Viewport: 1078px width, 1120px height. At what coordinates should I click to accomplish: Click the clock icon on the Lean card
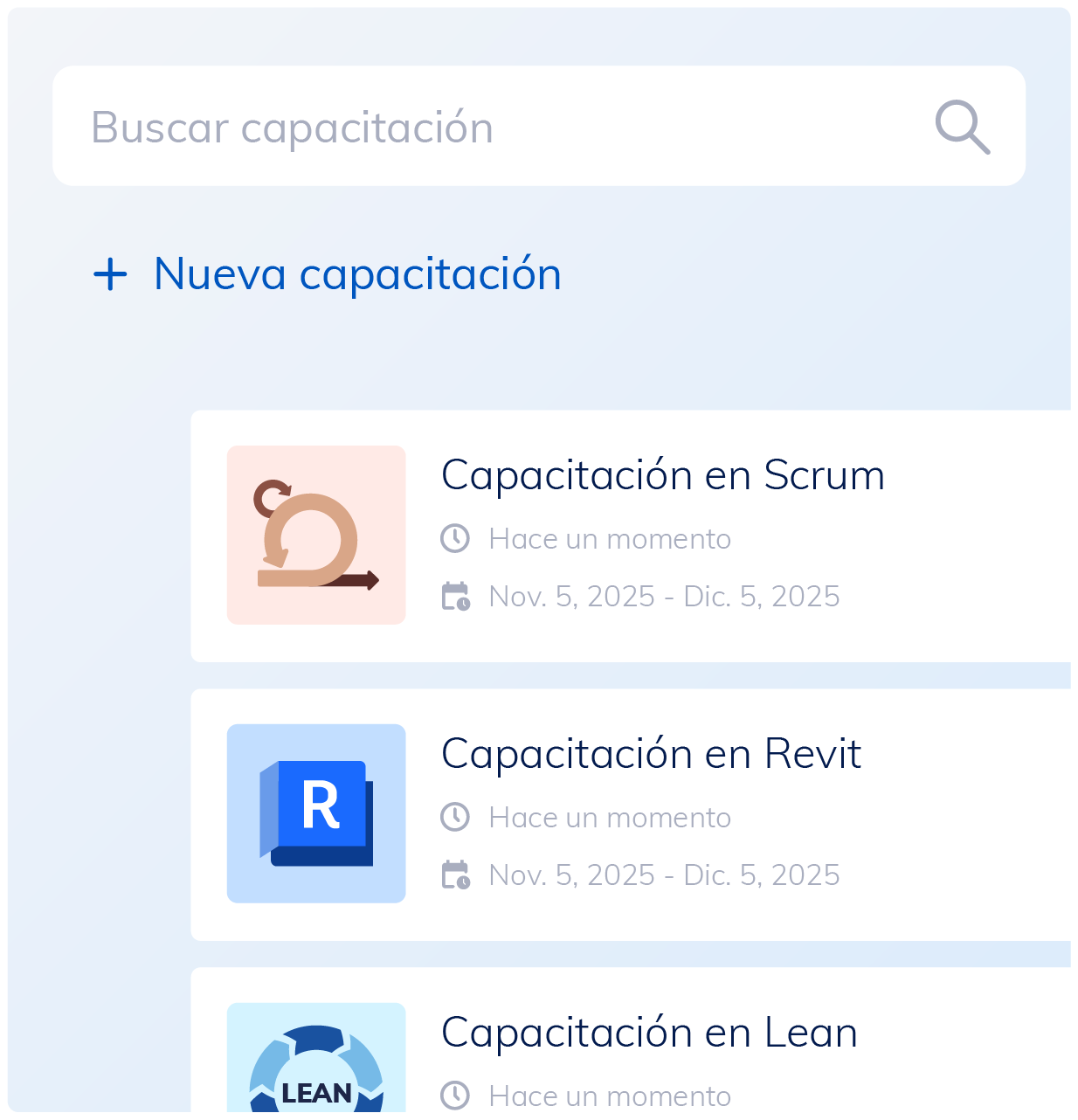[455, 1096]
